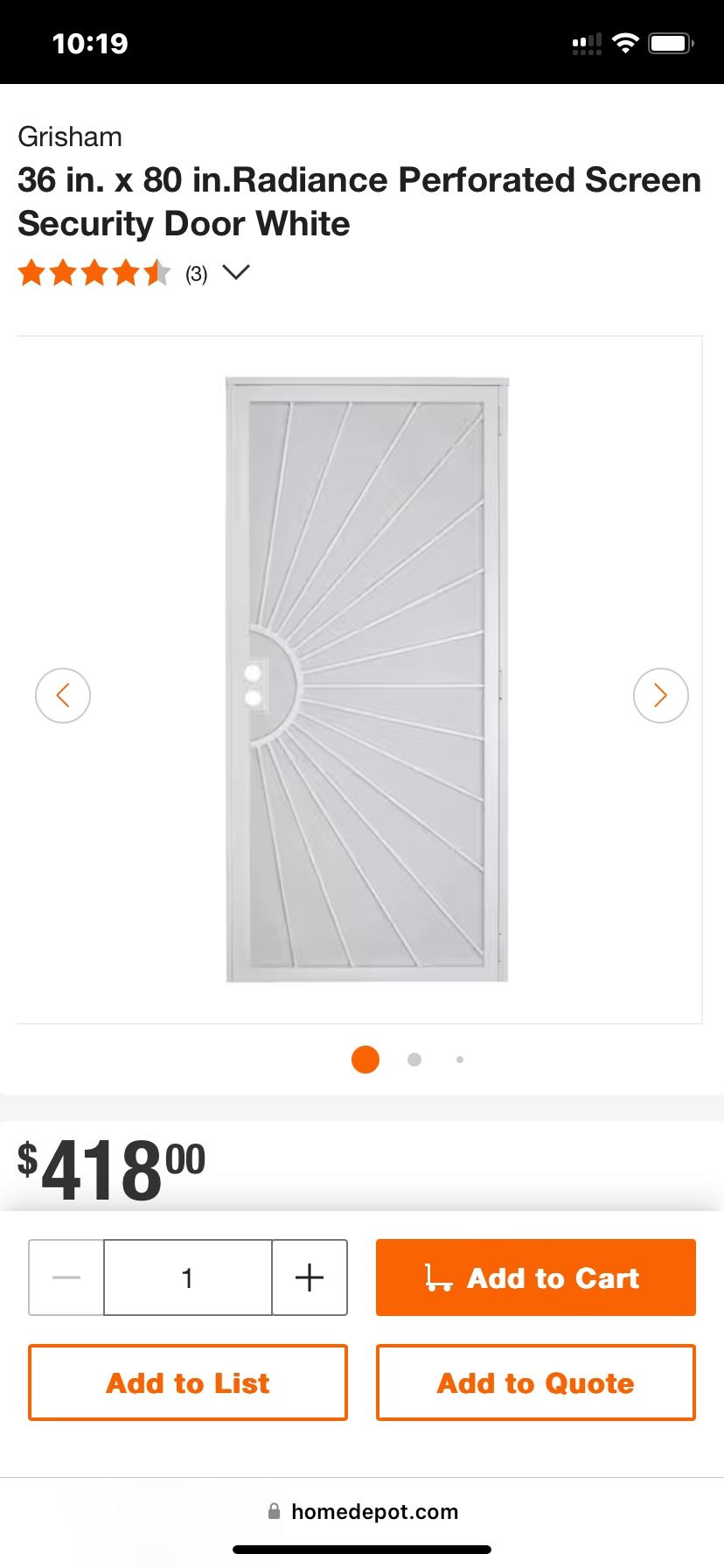Add to Cart
Viewport: 724px width, 1568px height.
pos(535,1277)
